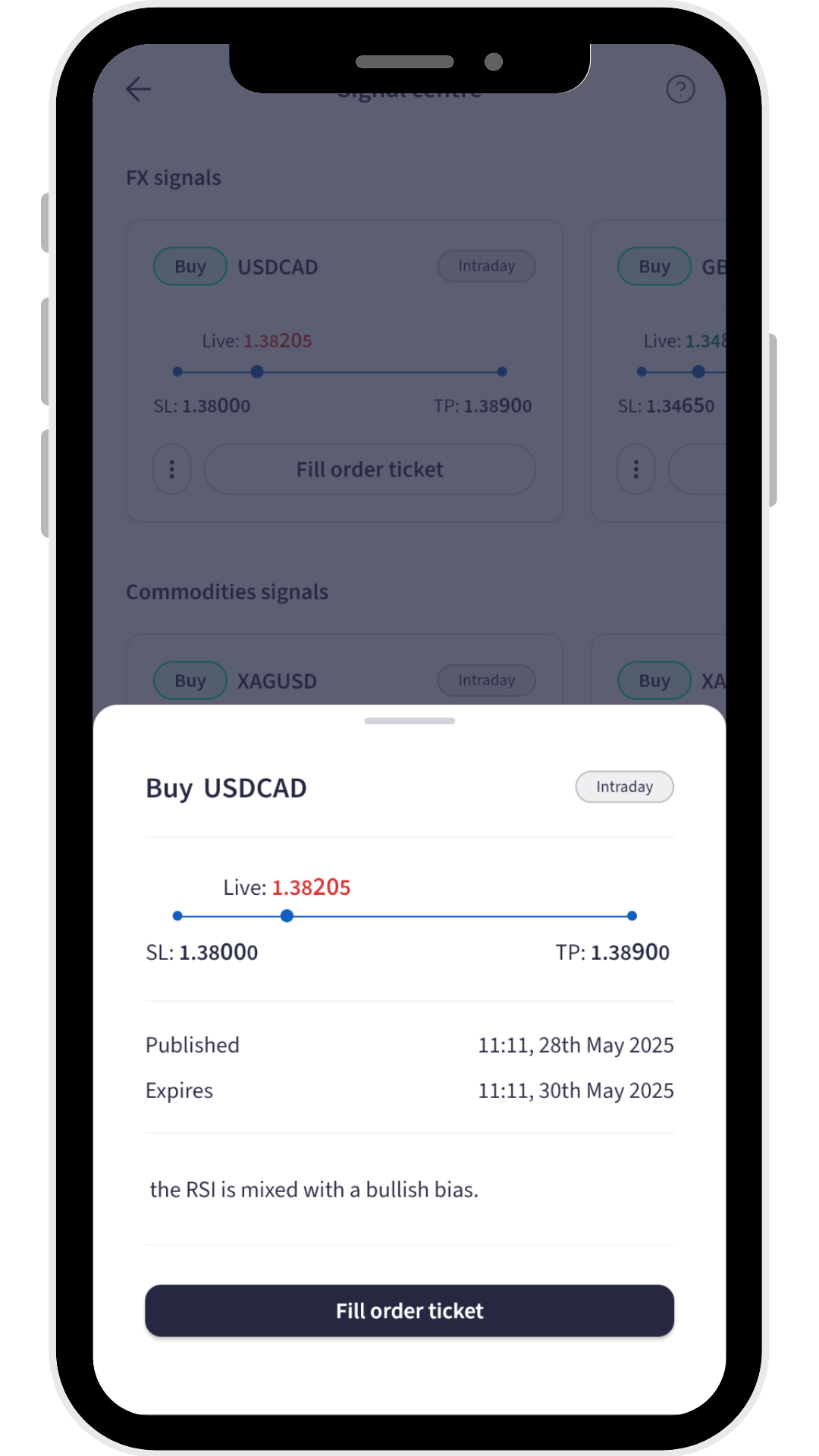Tap the drag handle on the bottom sheet

(x=409, y=721)
